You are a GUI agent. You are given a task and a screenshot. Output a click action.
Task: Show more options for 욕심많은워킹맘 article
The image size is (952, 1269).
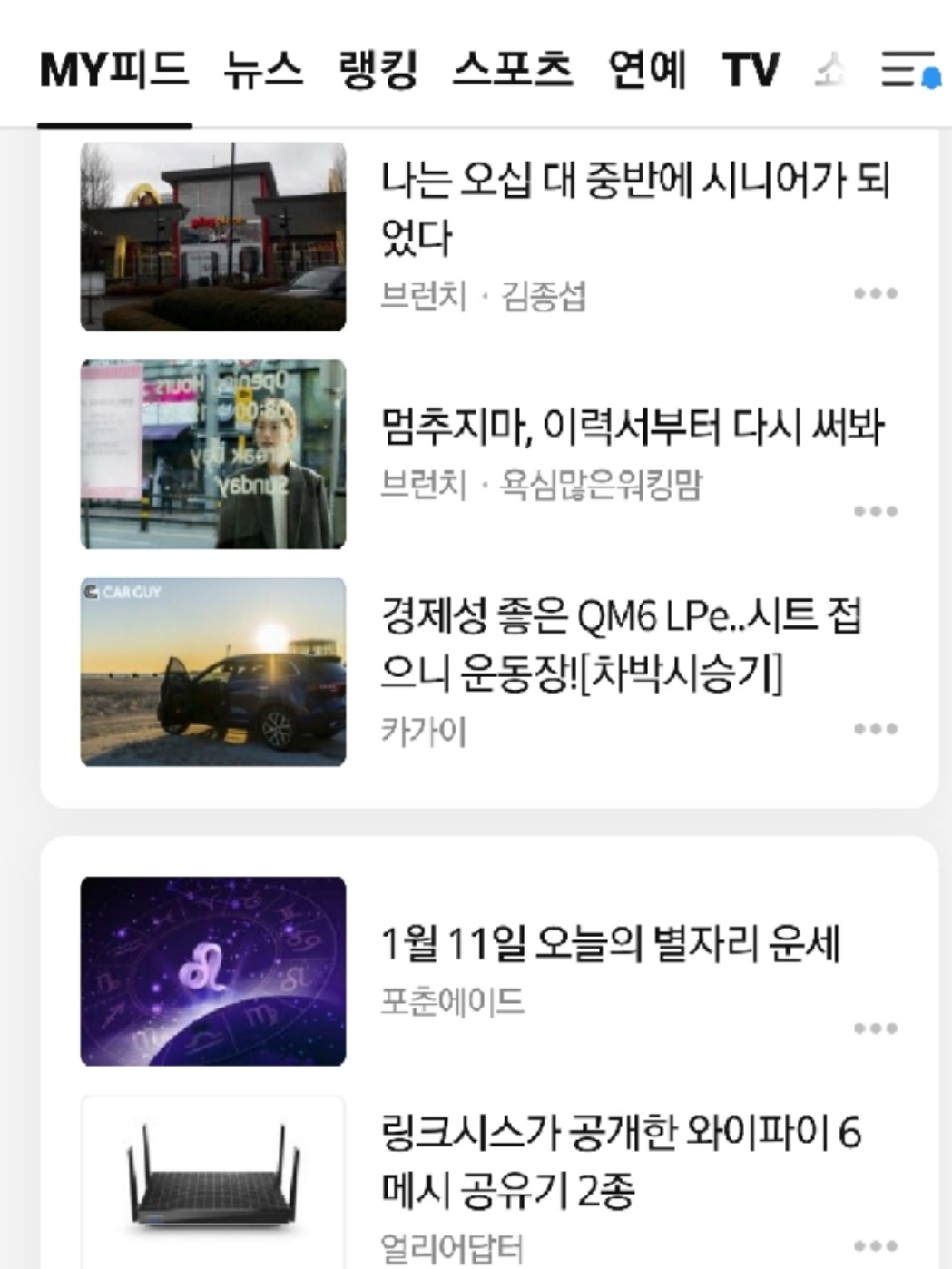point(876,512)
